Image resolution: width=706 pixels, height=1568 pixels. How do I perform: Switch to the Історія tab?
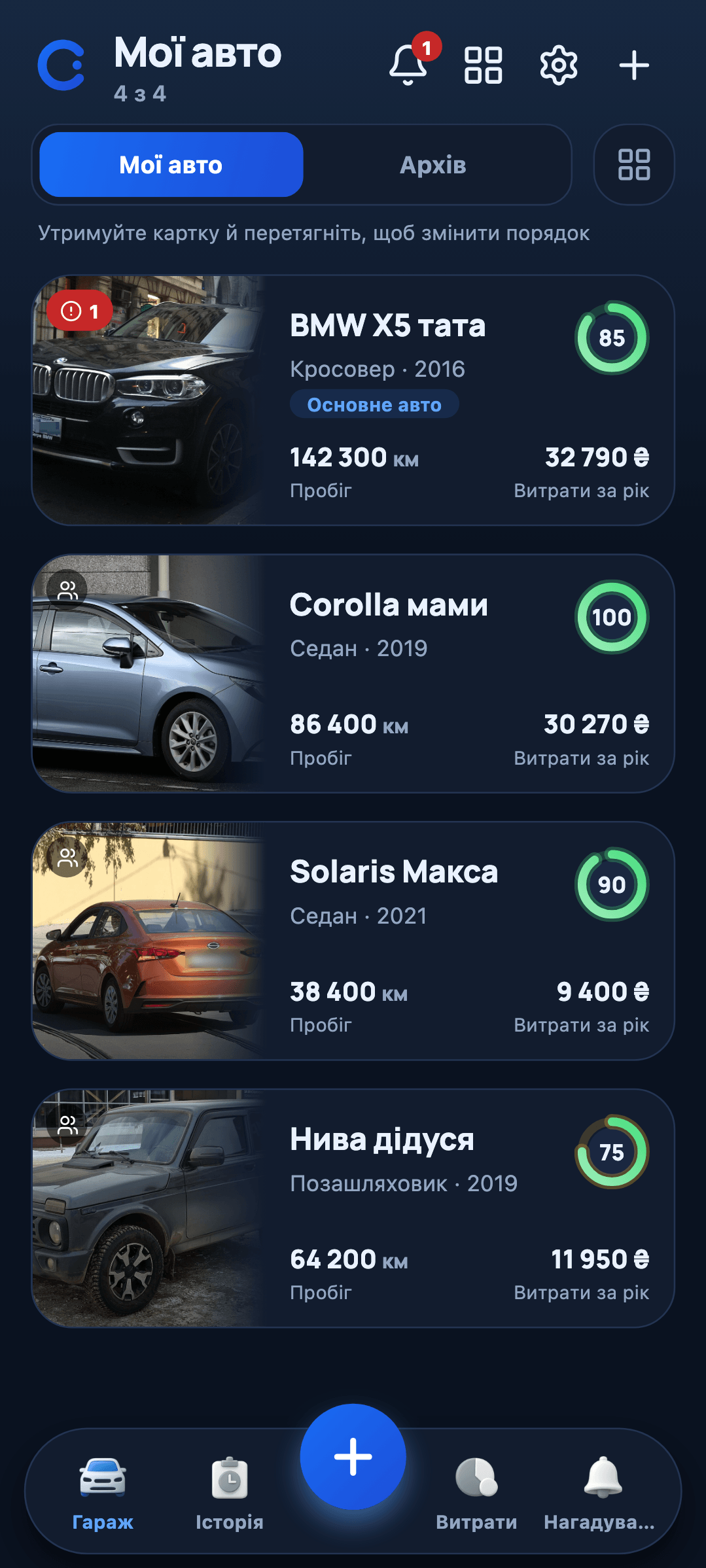(x=230, y=1494)
